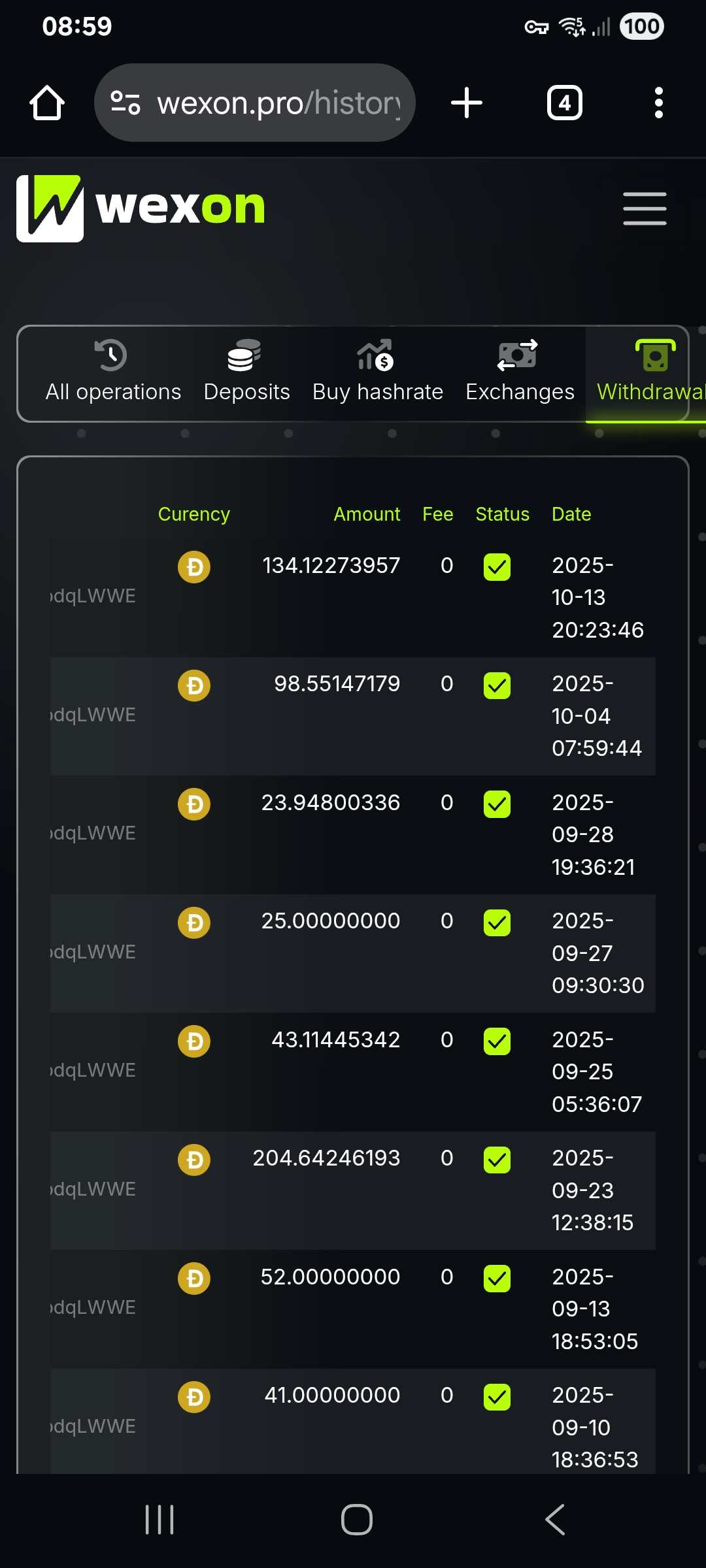Go to the wexon homepage via logo
Image resolution: width=706 pixels, height=1568 pixels.
click(141, 208)
